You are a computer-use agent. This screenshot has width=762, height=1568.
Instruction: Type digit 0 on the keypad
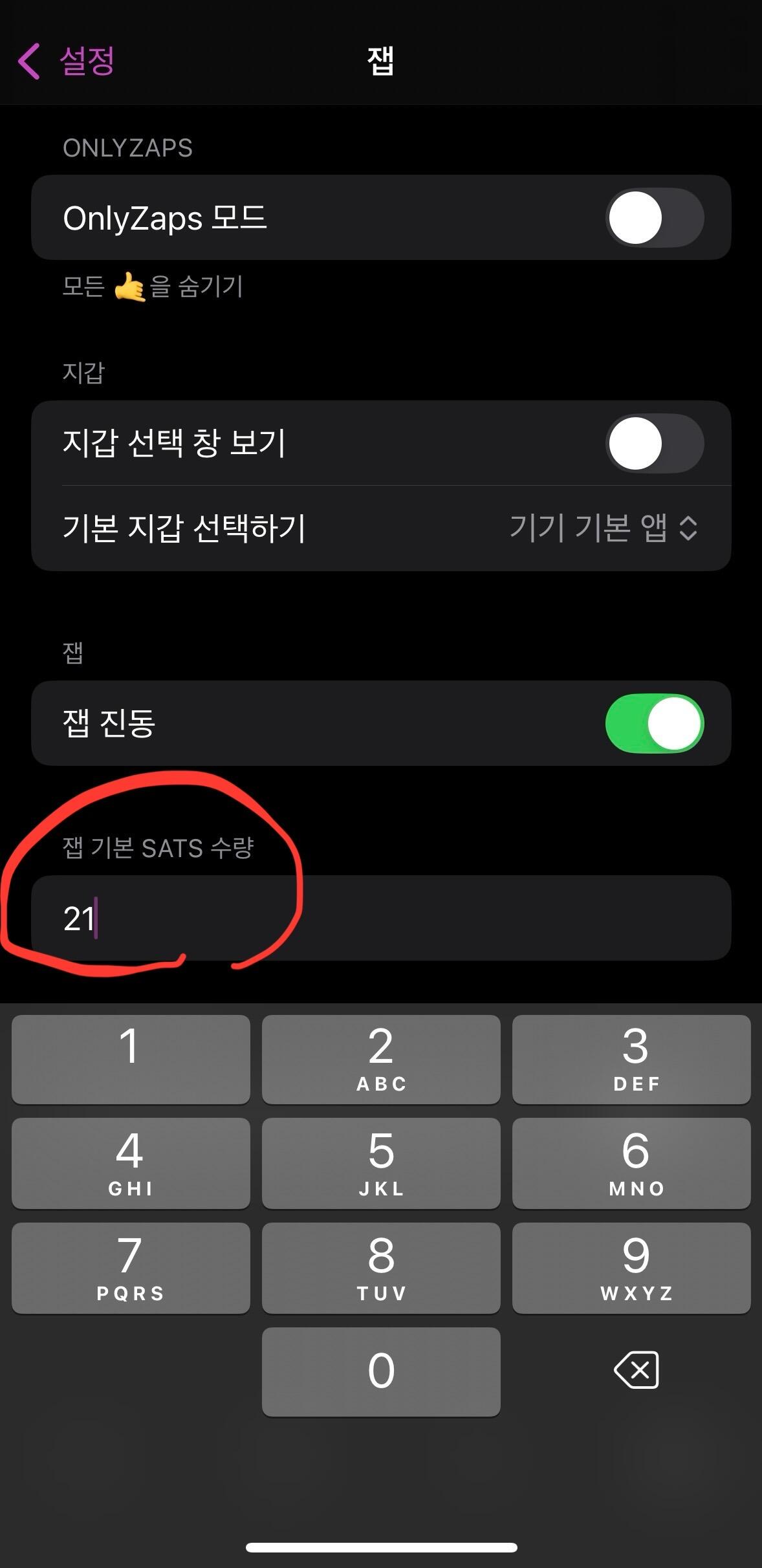[381, 1371]
